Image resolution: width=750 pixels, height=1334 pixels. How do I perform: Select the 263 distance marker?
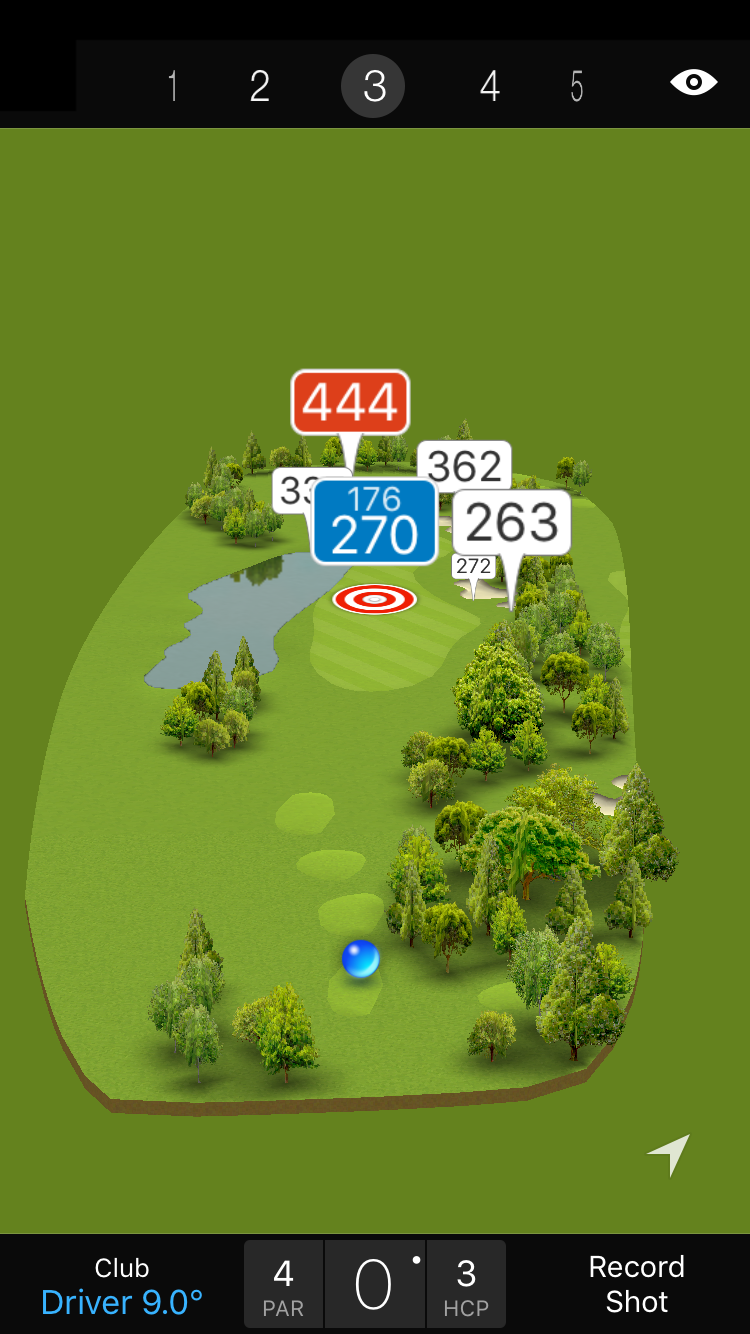tap(512, 522)
